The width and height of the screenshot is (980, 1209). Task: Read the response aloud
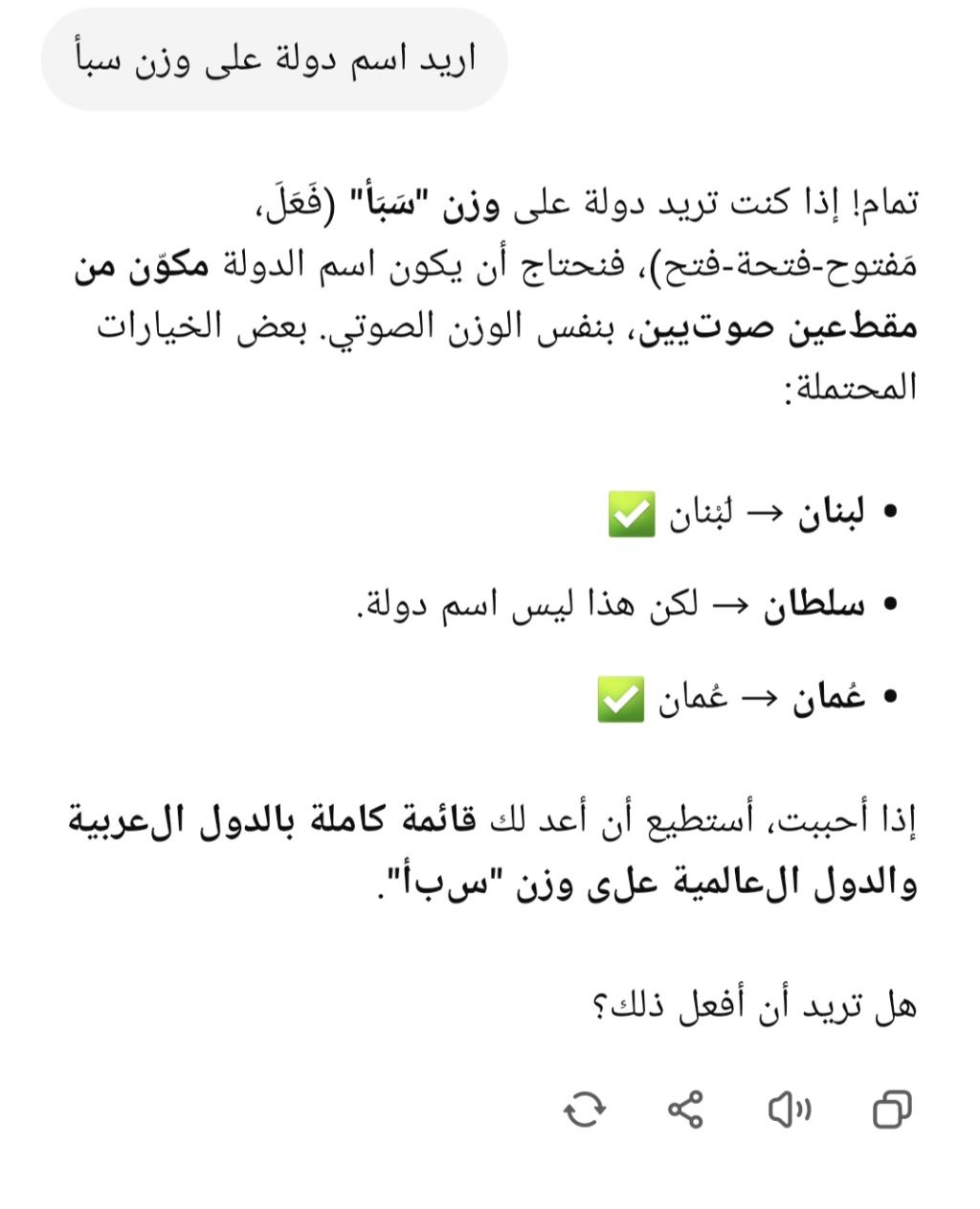[789, 1109]
